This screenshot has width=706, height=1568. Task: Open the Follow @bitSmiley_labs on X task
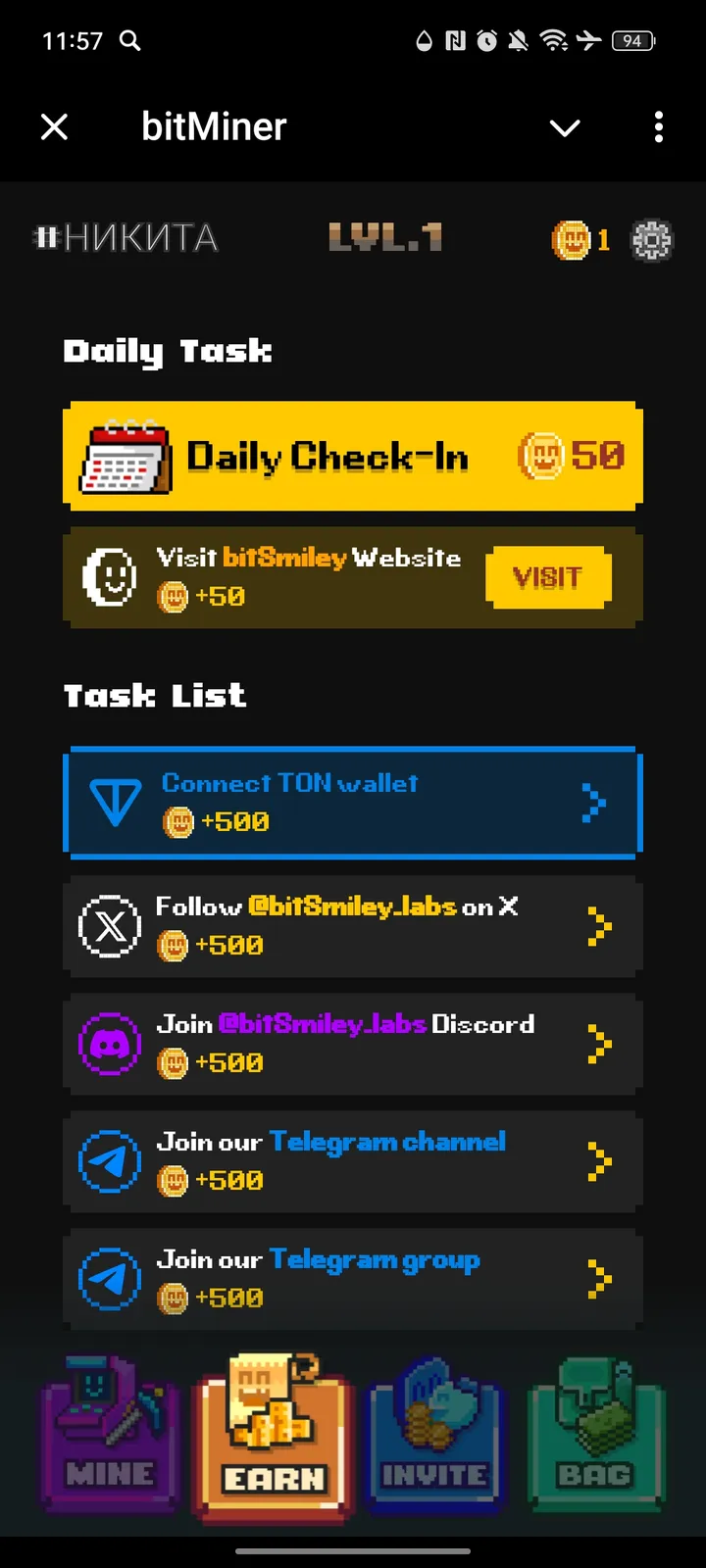[x=602, y=925]
